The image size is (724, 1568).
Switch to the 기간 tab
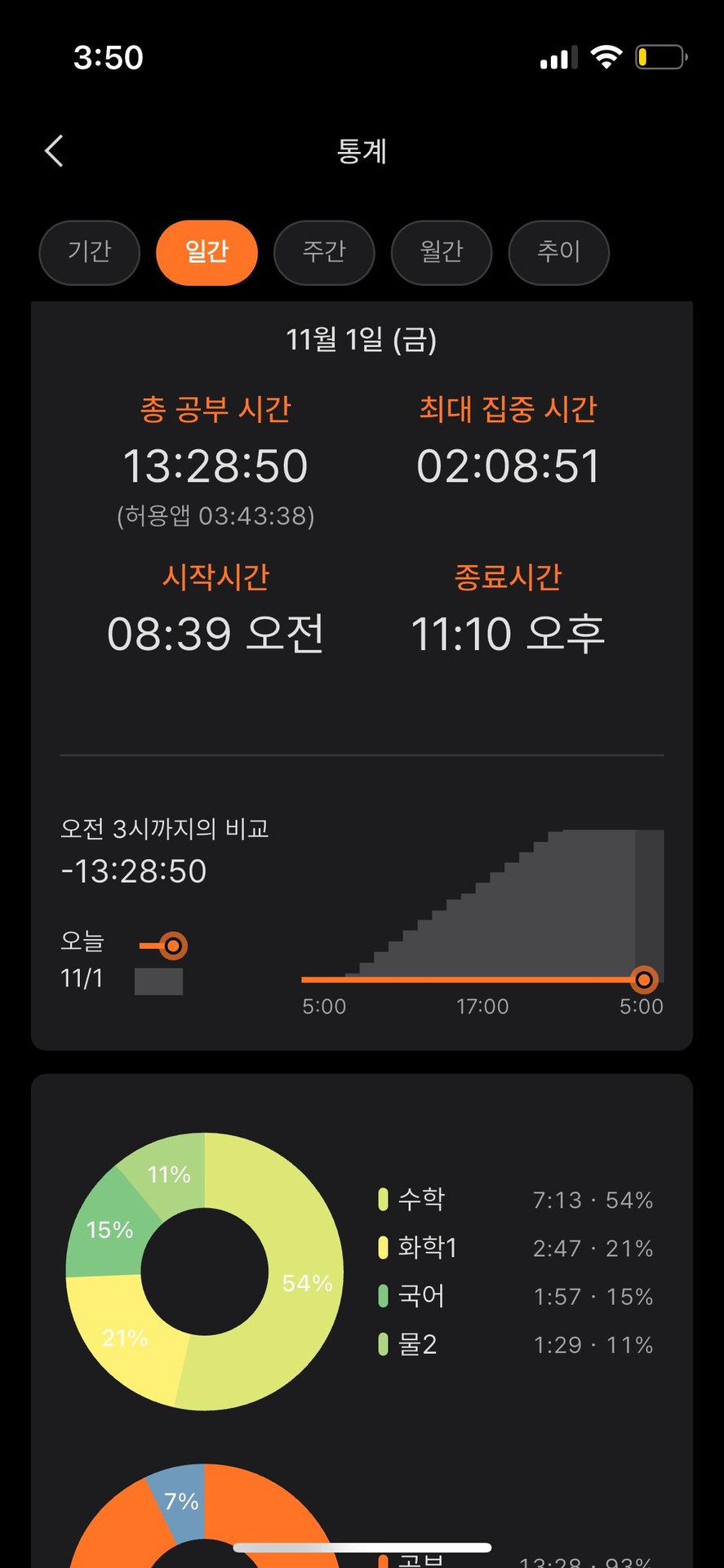(x=90, y=252)
